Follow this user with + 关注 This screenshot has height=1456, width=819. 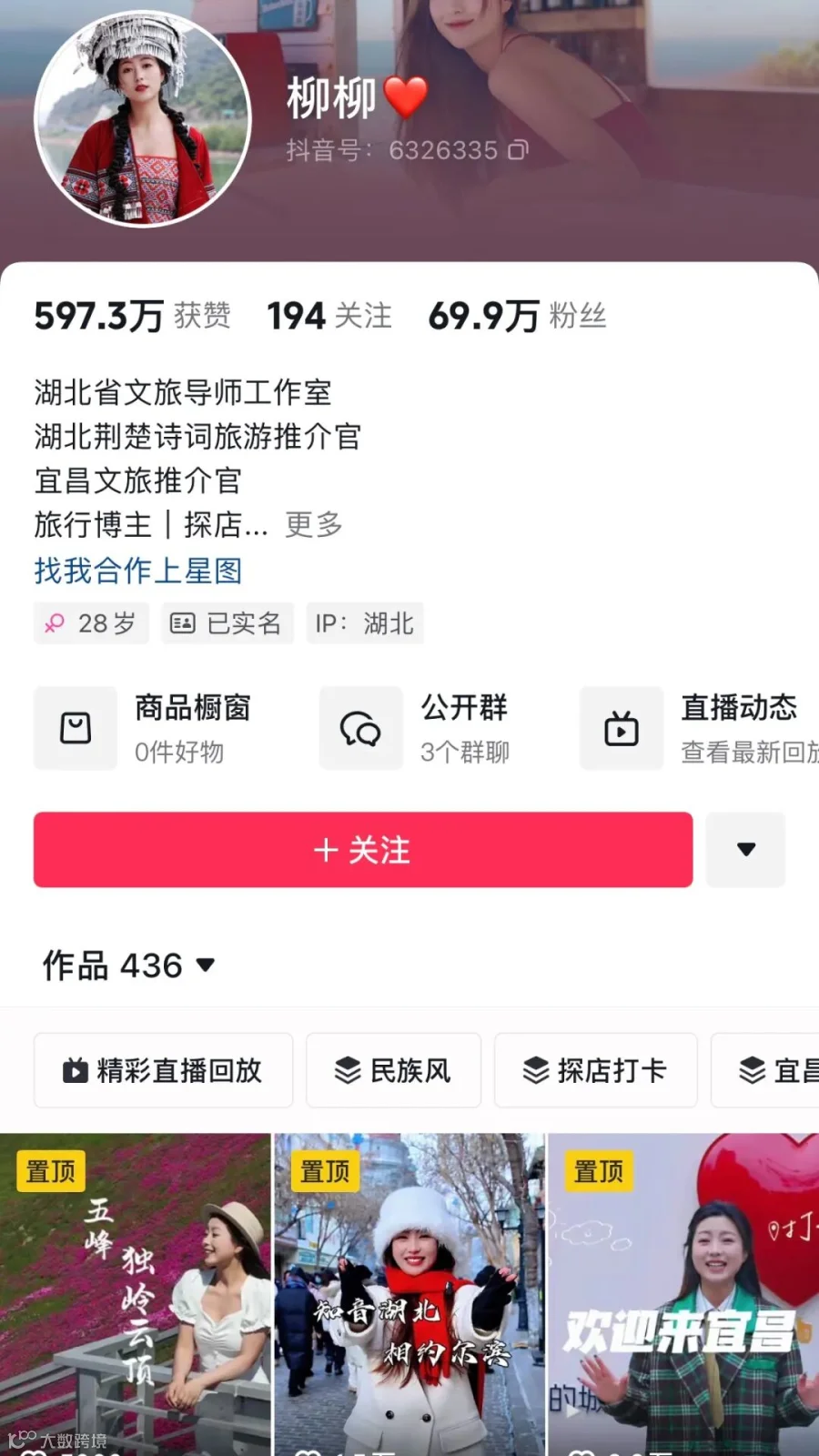click(363, 850)
